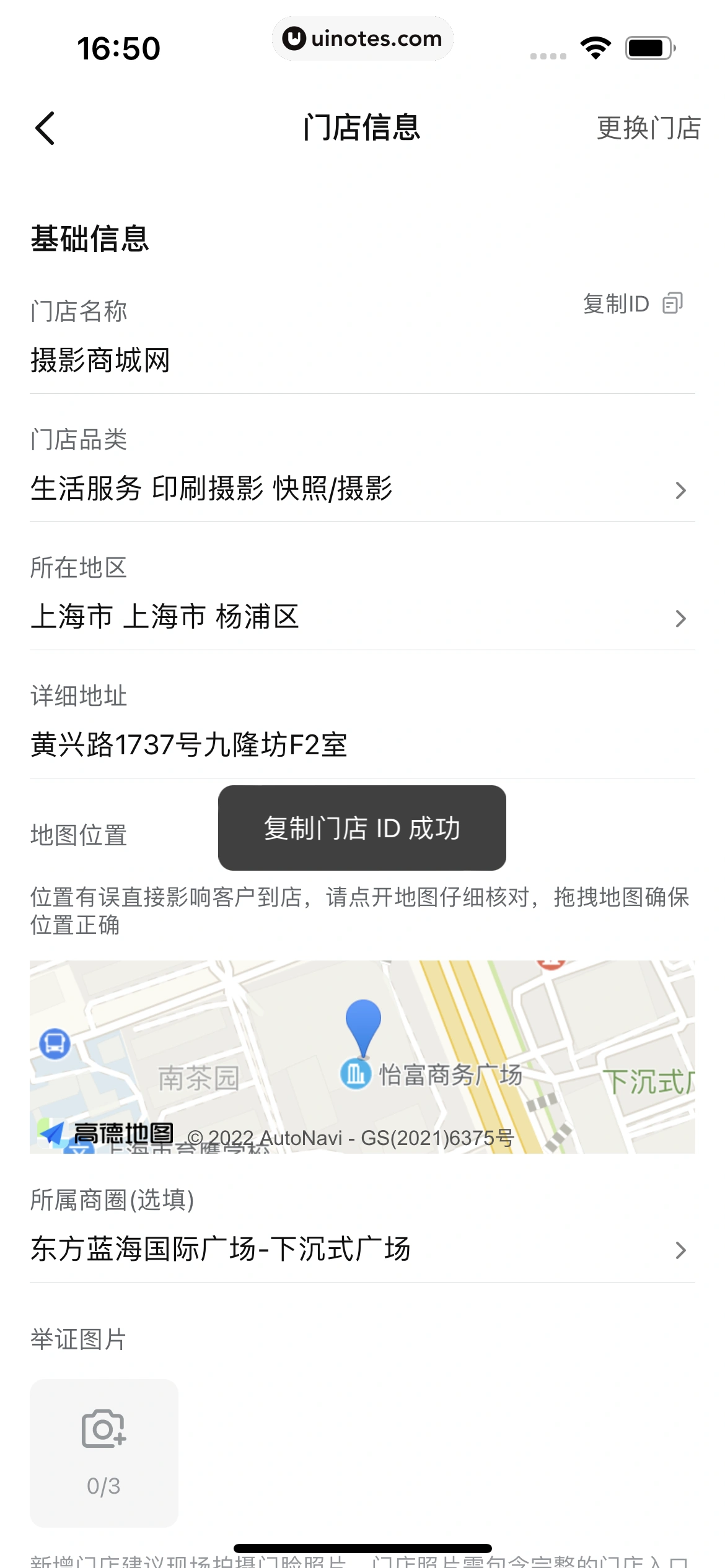
Task: Tap the uinotes.com pill in status bar
Action: pos(362,38)
